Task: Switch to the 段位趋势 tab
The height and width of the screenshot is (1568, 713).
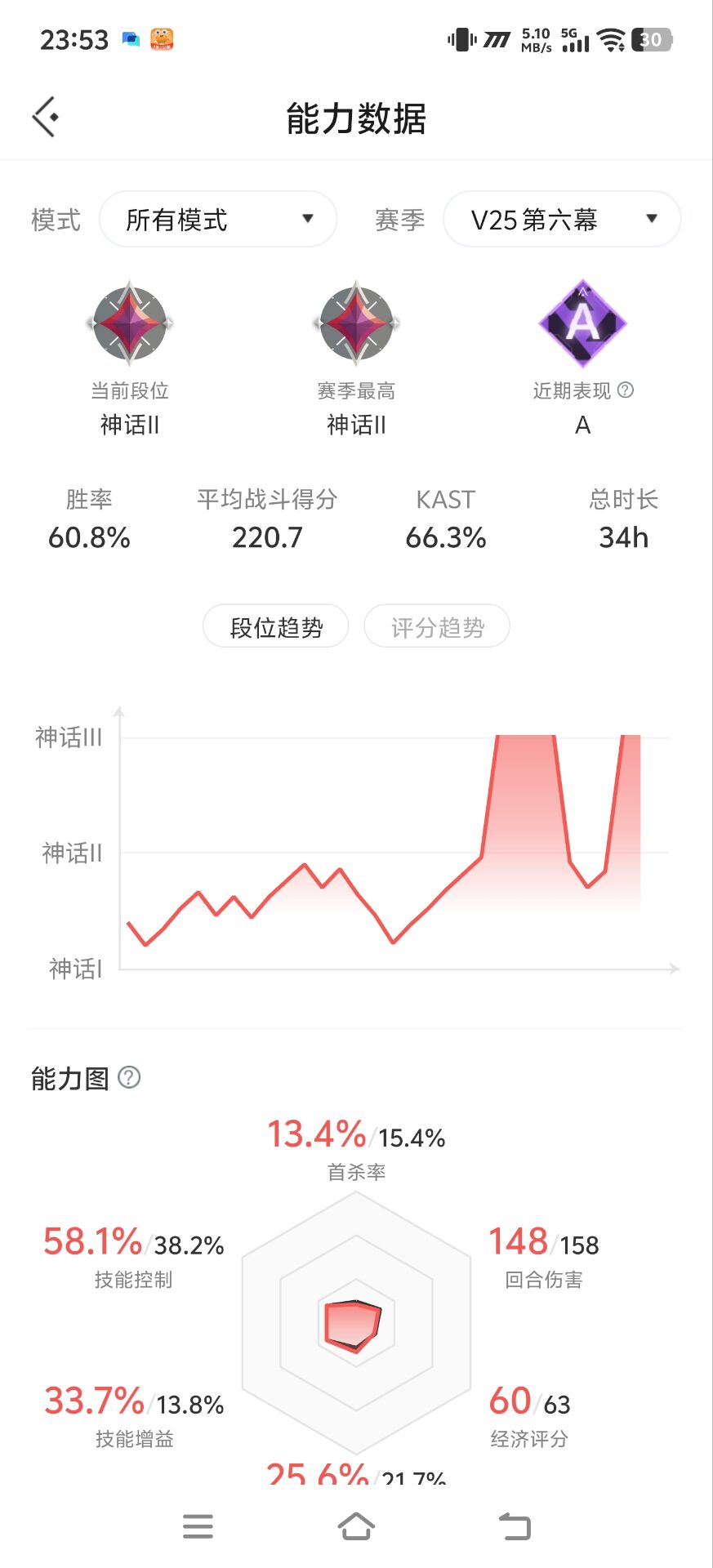Action: (x=276, y=627)
